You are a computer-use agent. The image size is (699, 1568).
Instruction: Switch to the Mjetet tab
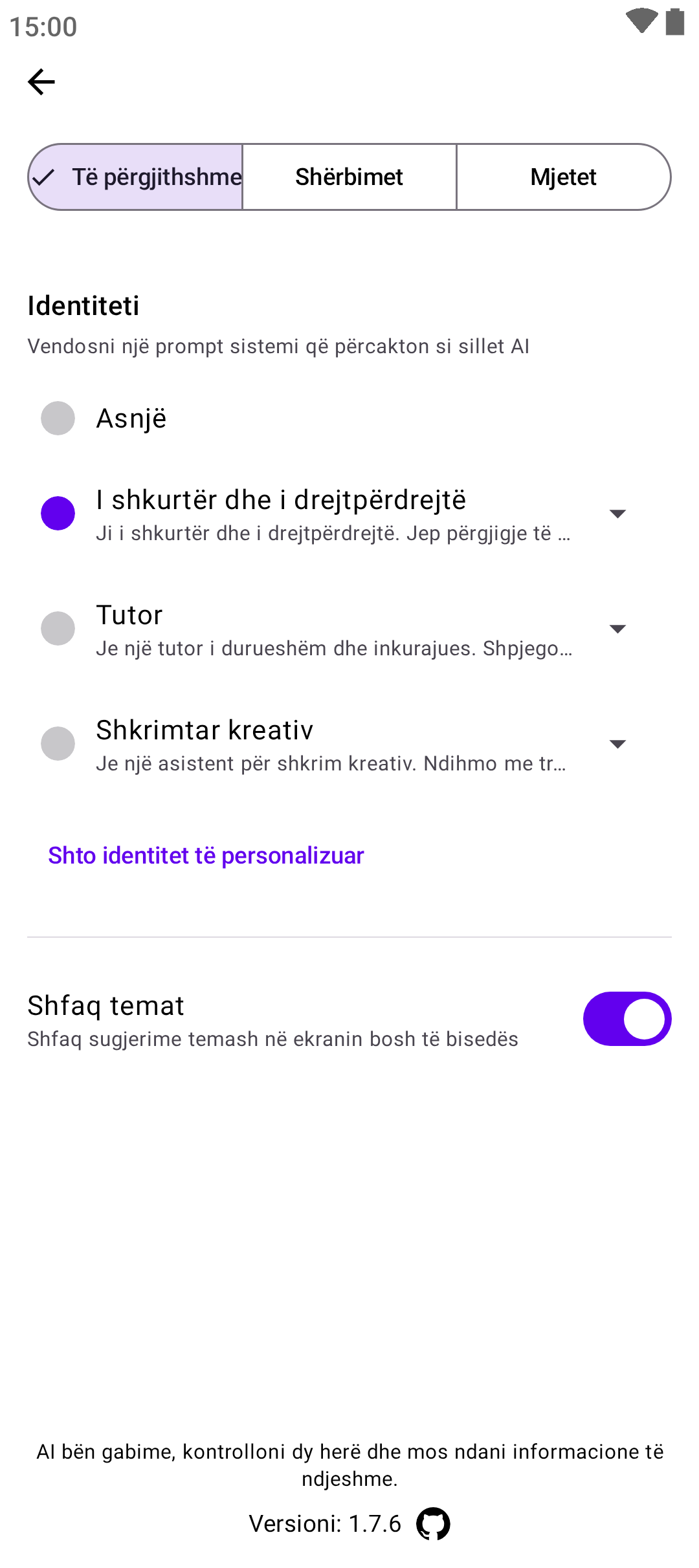[x=563, y=177]
